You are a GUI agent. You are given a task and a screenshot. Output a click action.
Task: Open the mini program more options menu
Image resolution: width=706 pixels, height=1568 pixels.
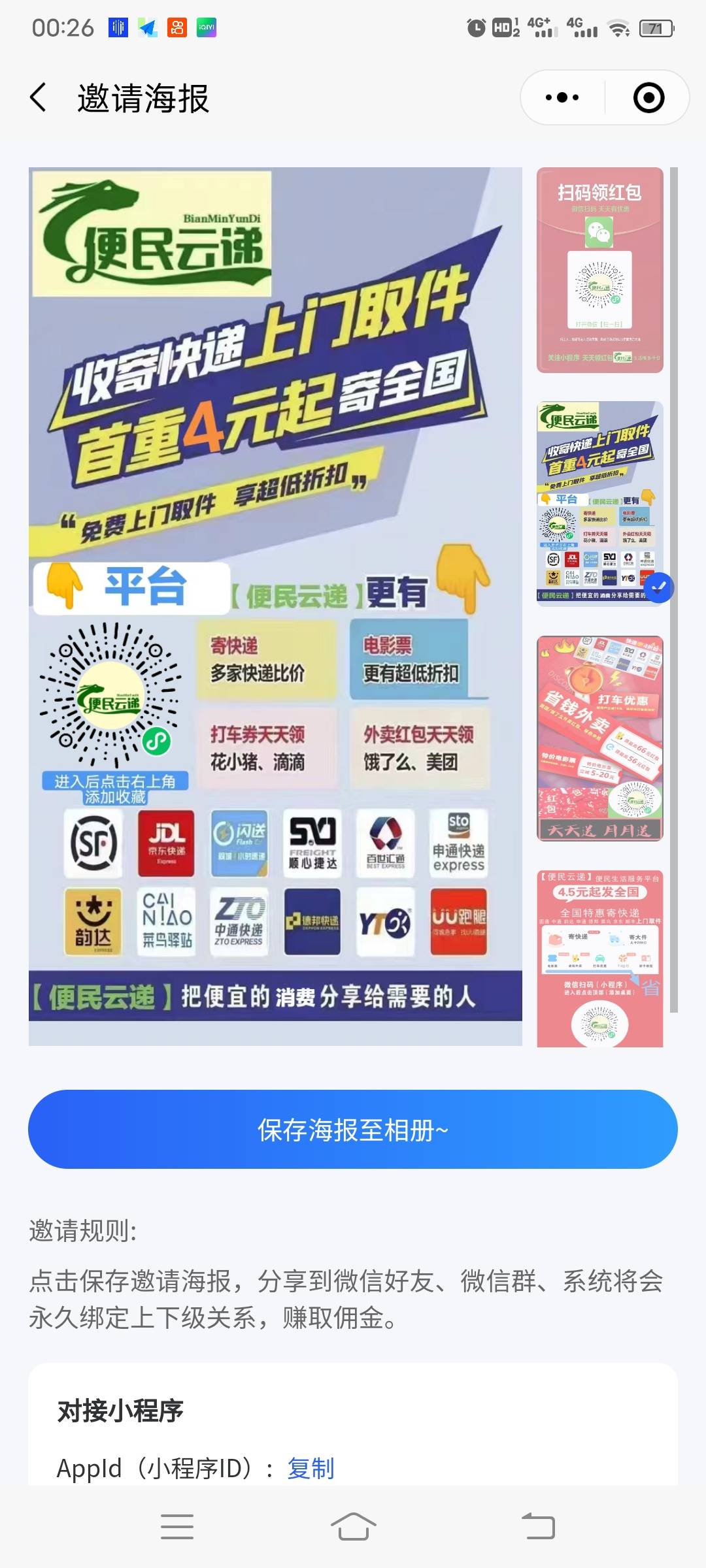[562, 98]
